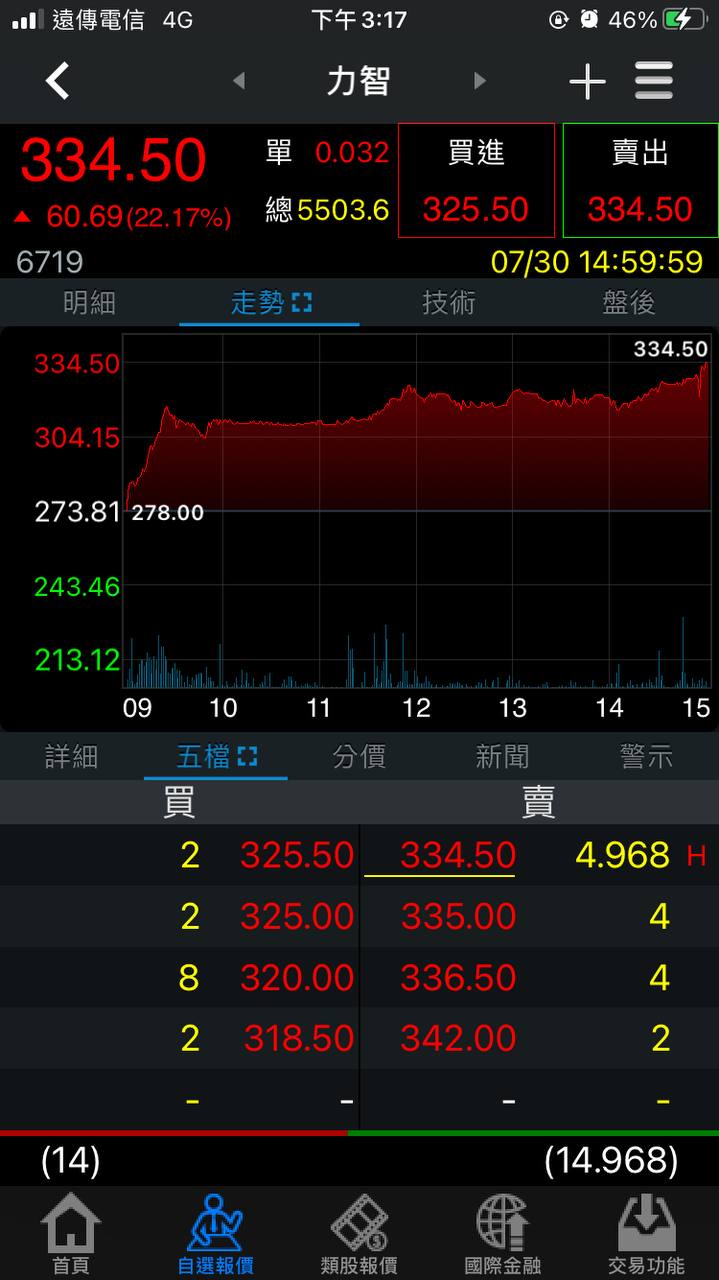Select the 五檔 order book tab
This screenshot has width=719, height=1280.
point(216,757)
